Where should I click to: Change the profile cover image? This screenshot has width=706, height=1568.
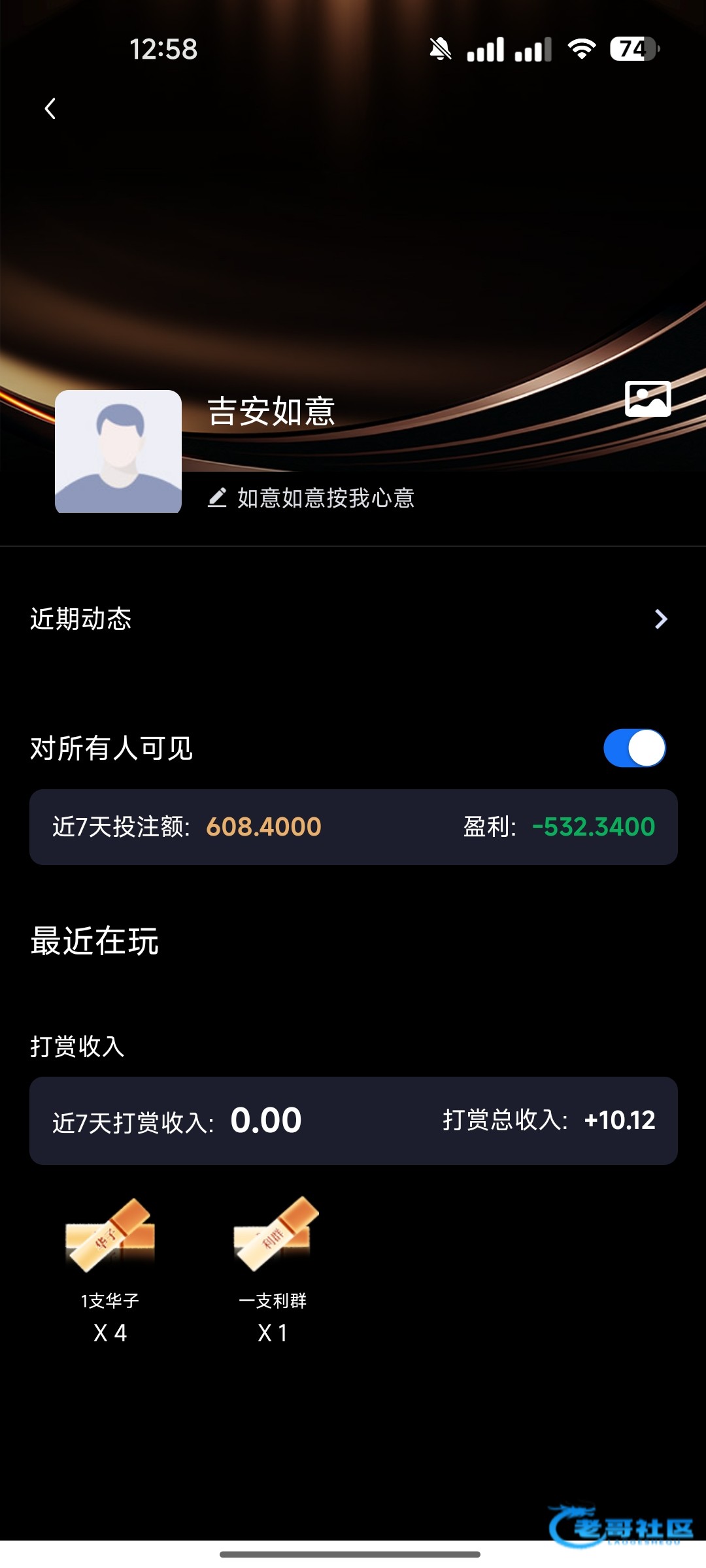click(647, 399)
